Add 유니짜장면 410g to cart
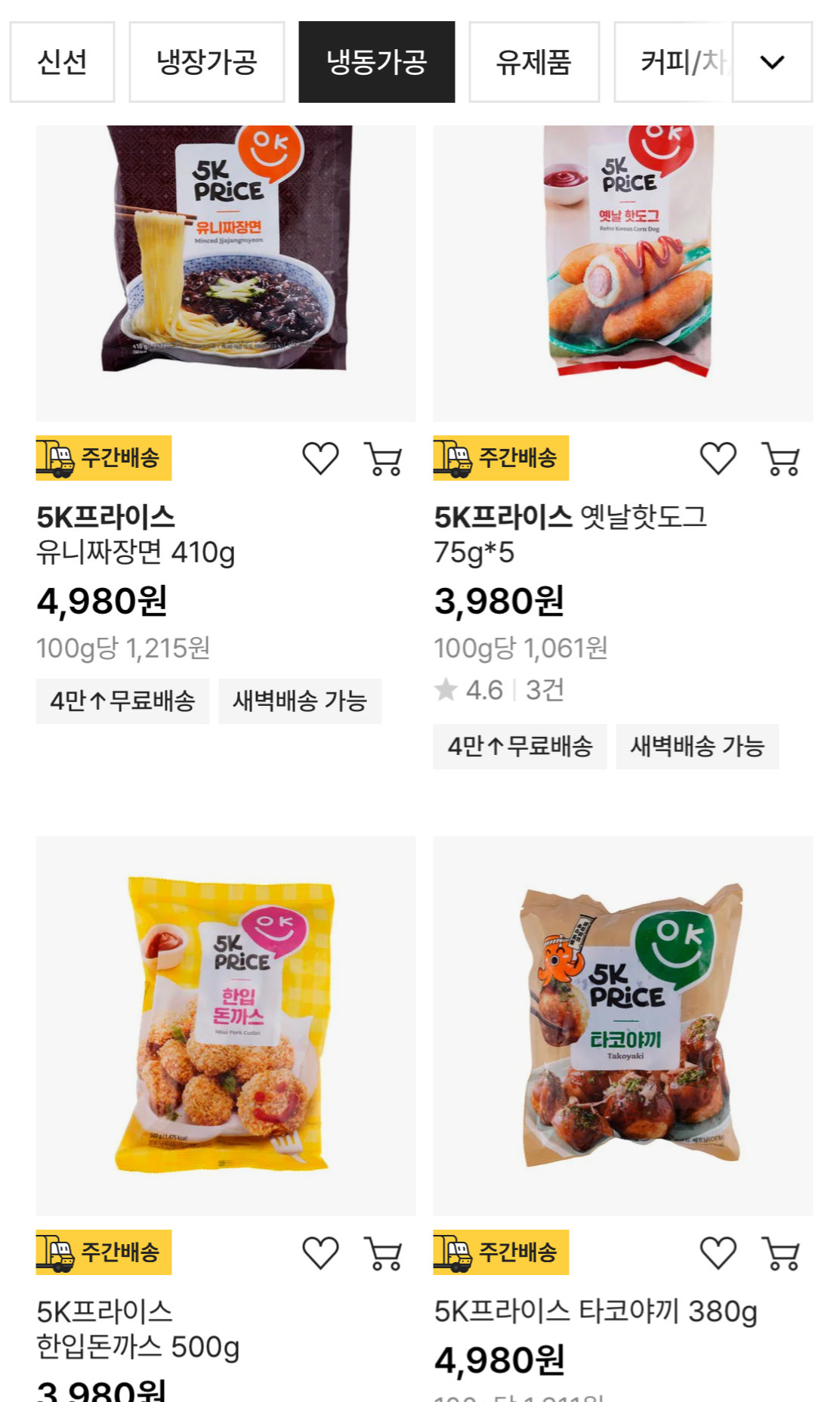The width and height of the screenshot is (840, 1402). coord(383,459)
